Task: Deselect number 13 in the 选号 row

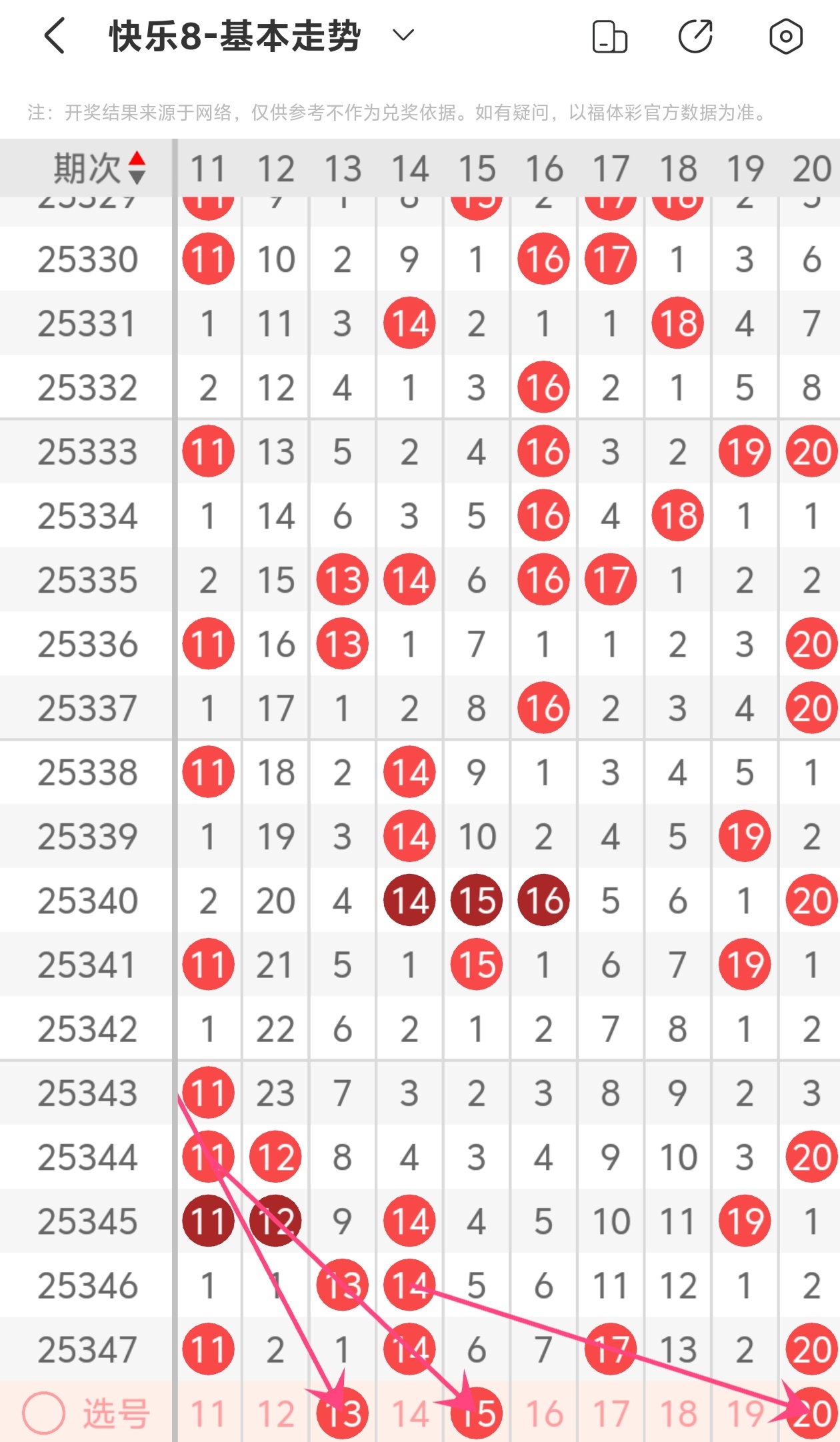Action: [x=343, y=1413]
